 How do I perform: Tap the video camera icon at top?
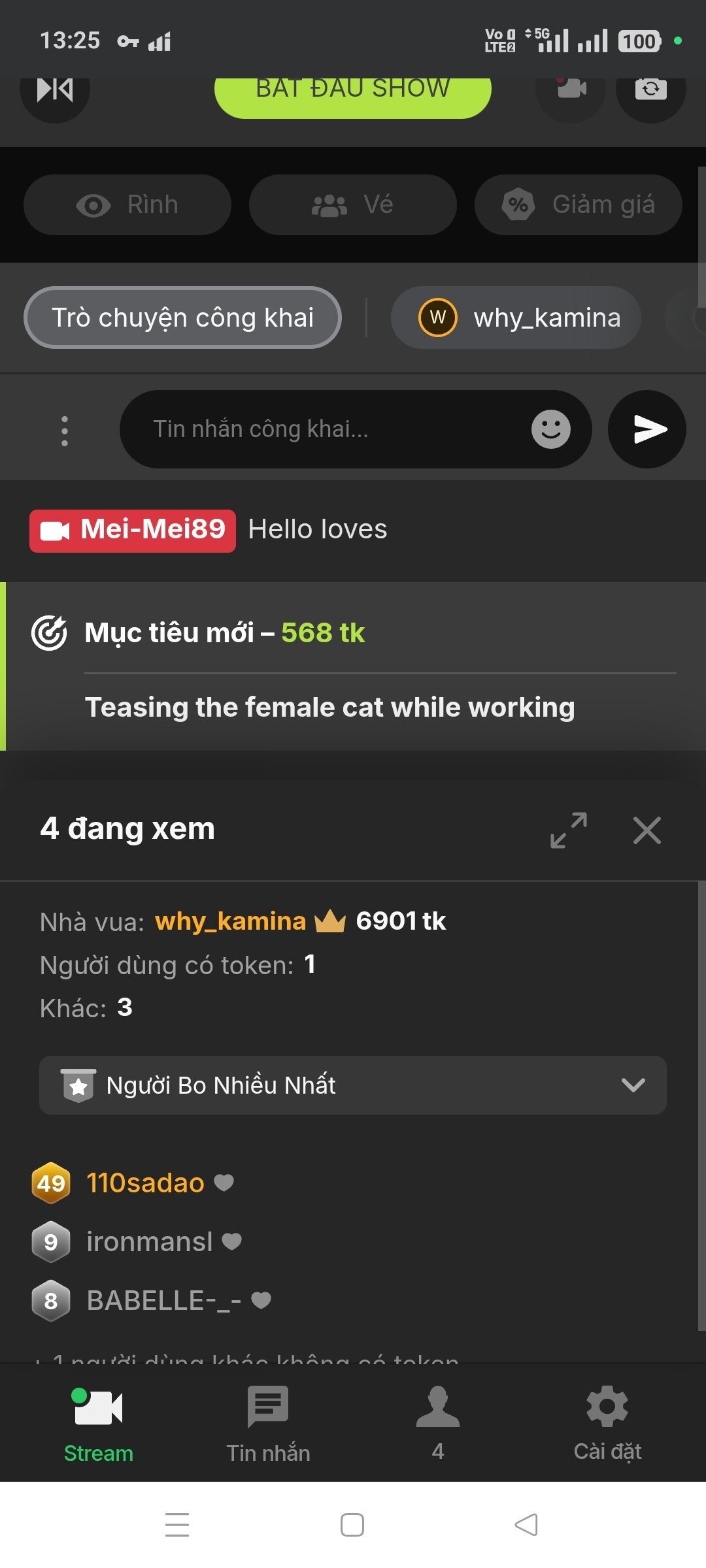pos(571,90)
